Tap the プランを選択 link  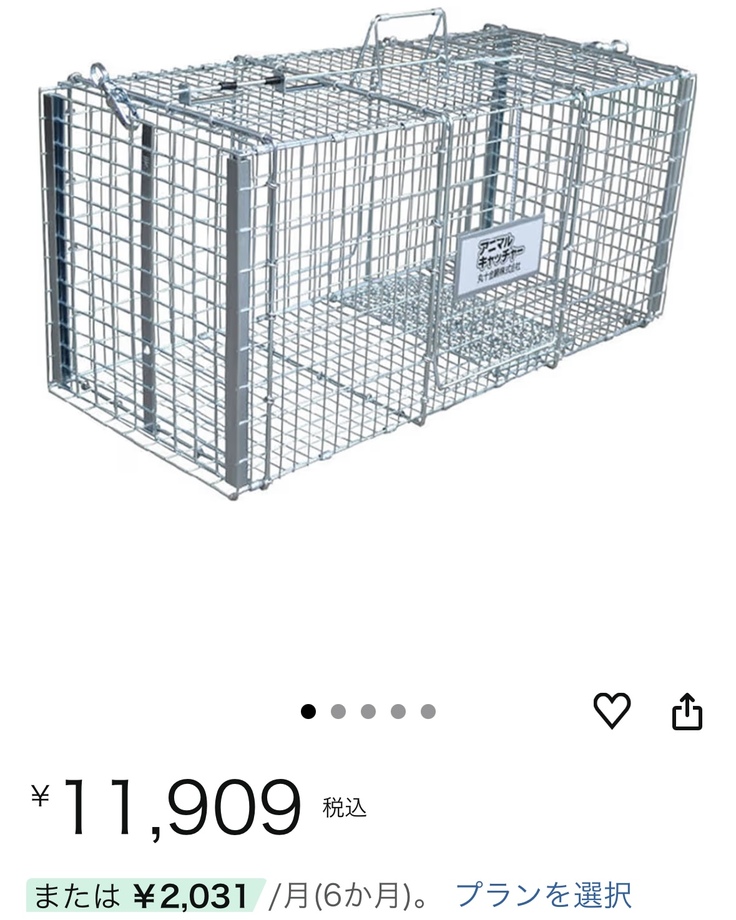[x=543, y=893]
